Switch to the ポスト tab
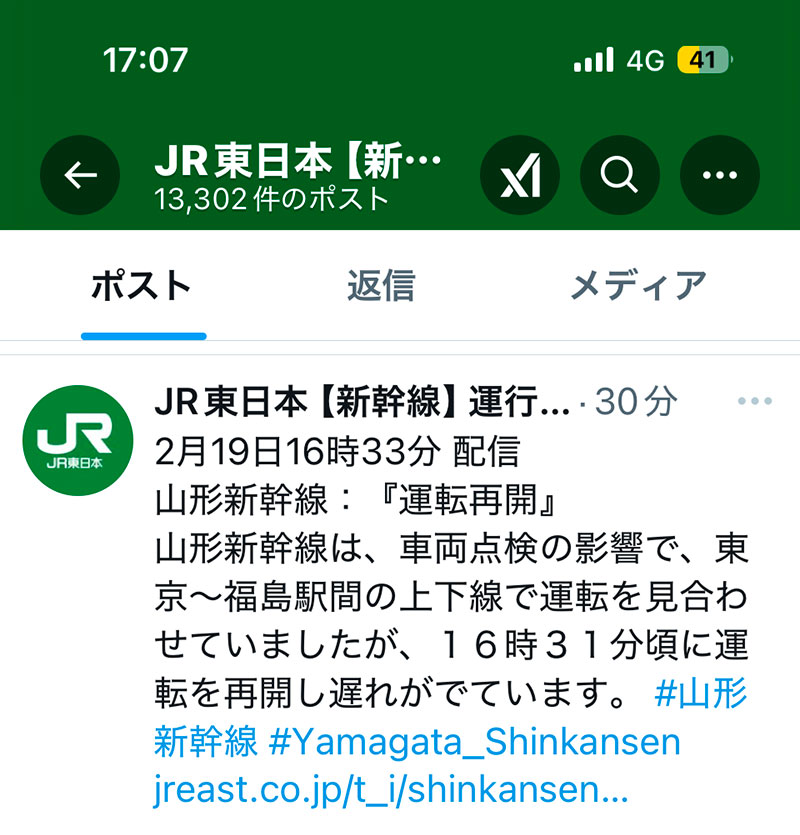 click(142, 287)
